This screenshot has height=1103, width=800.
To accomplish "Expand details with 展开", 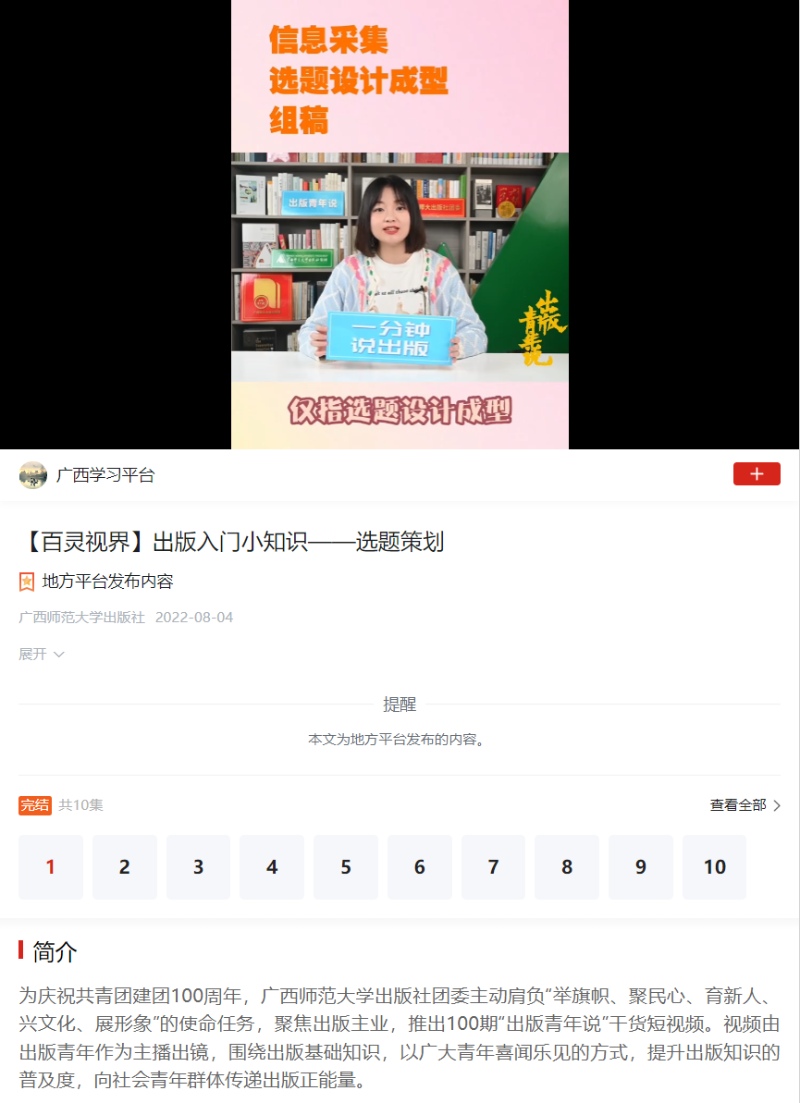I will point(41,654).
